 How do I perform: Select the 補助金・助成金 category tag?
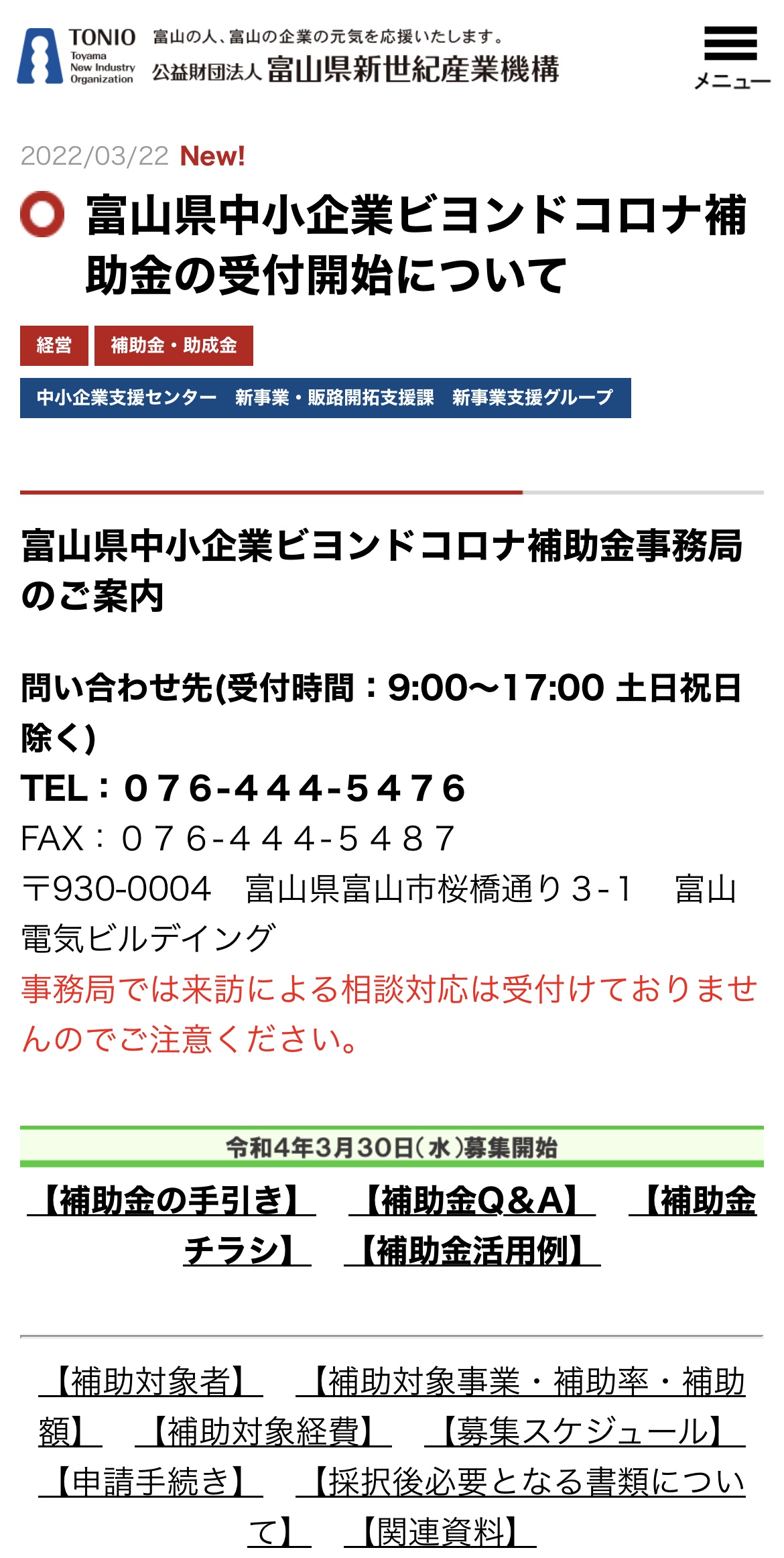[174, 346]
